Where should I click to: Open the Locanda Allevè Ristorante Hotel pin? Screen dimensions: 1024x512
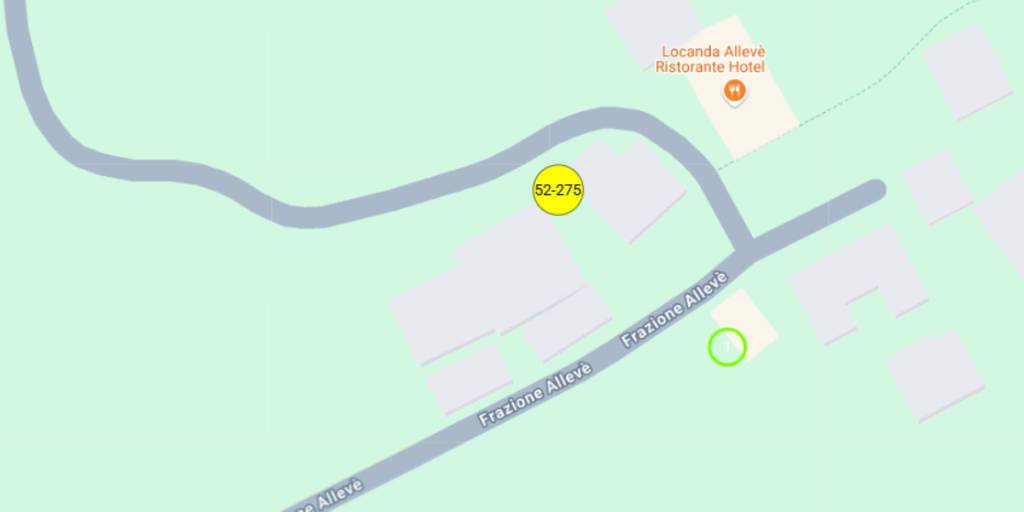point(734,92)
